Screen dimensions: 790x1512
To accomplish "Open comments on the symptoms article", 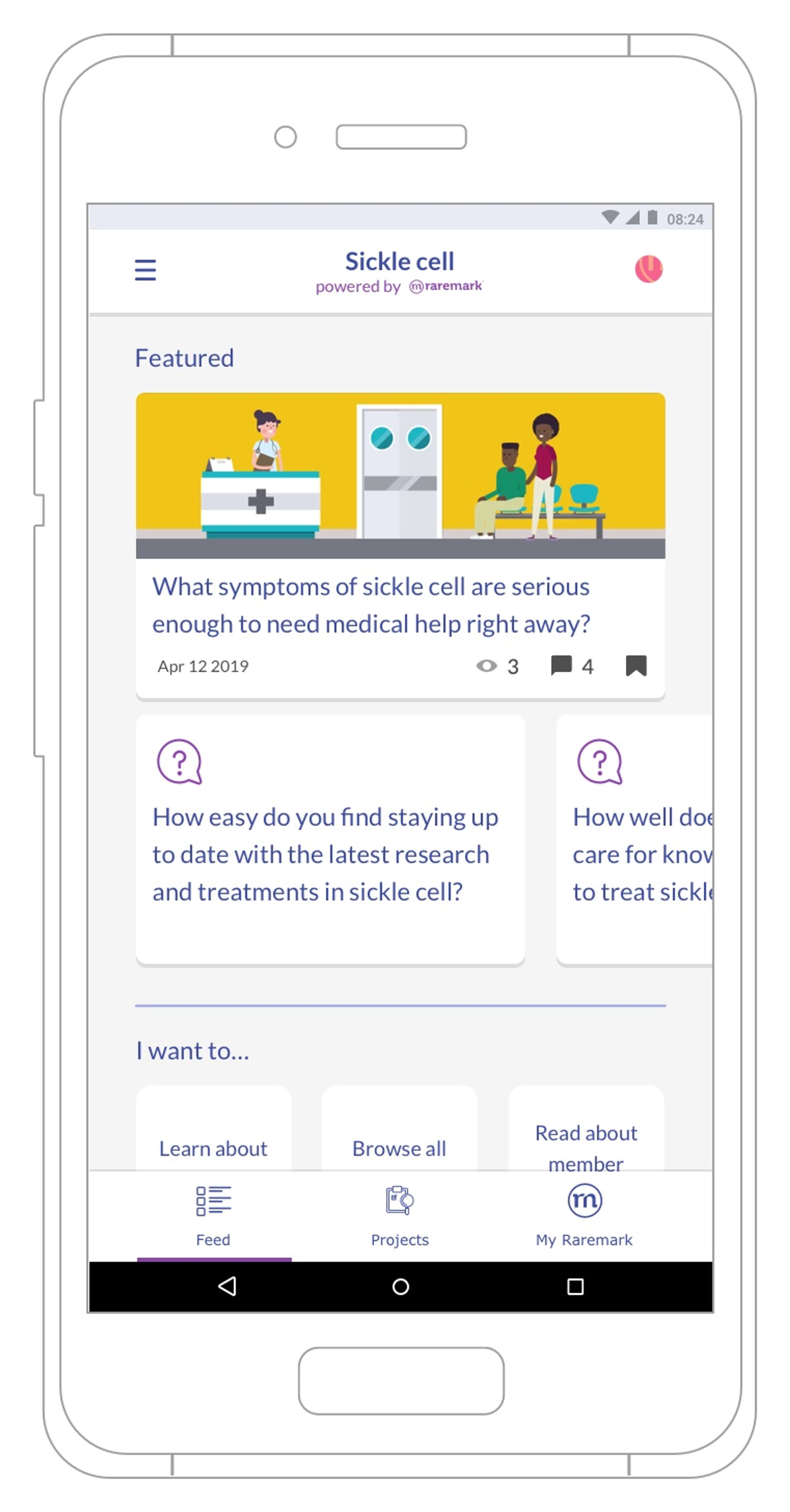I will point(572,666).
